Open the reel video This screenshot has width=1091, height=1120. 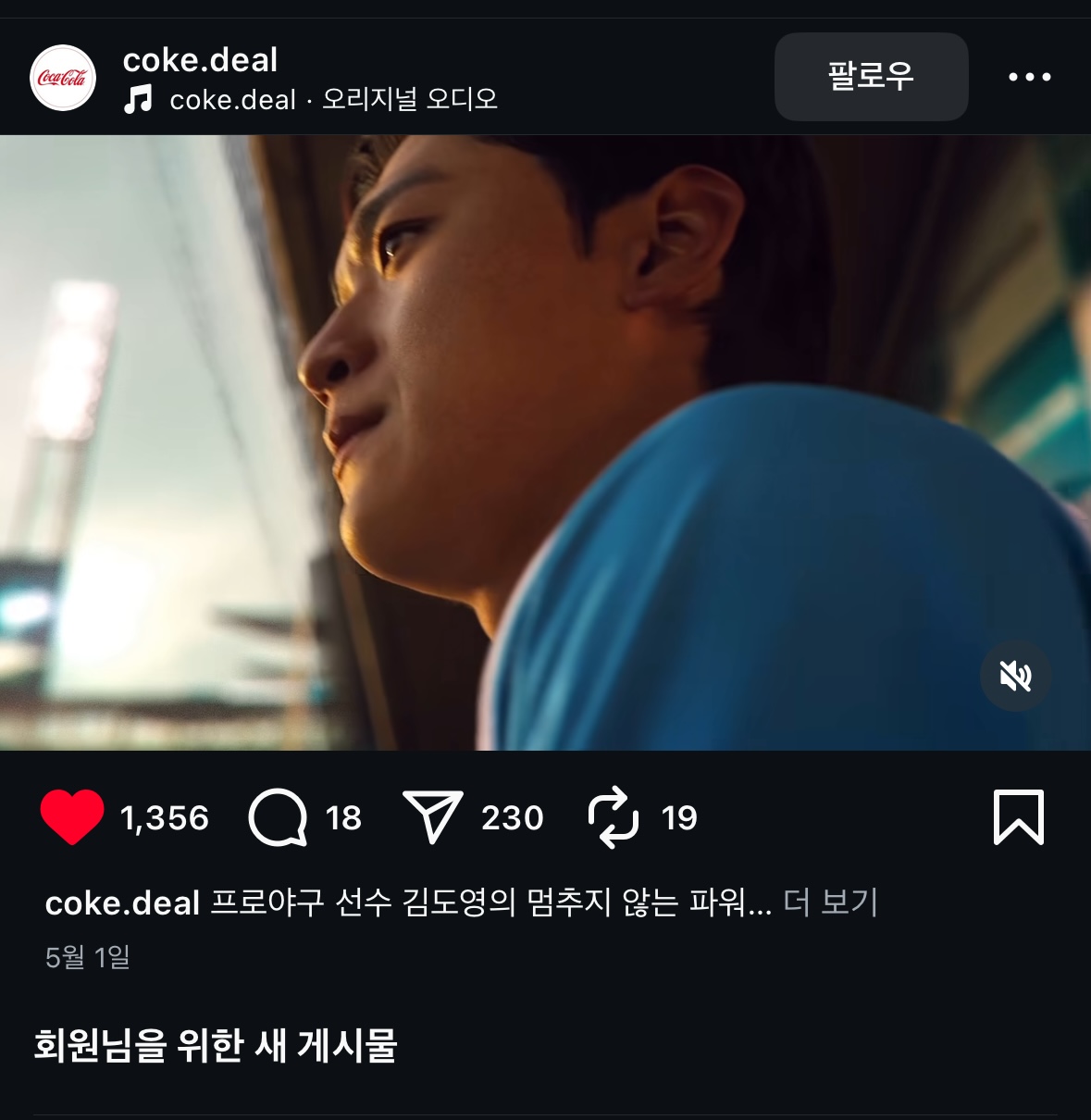(x=545, y=442)
